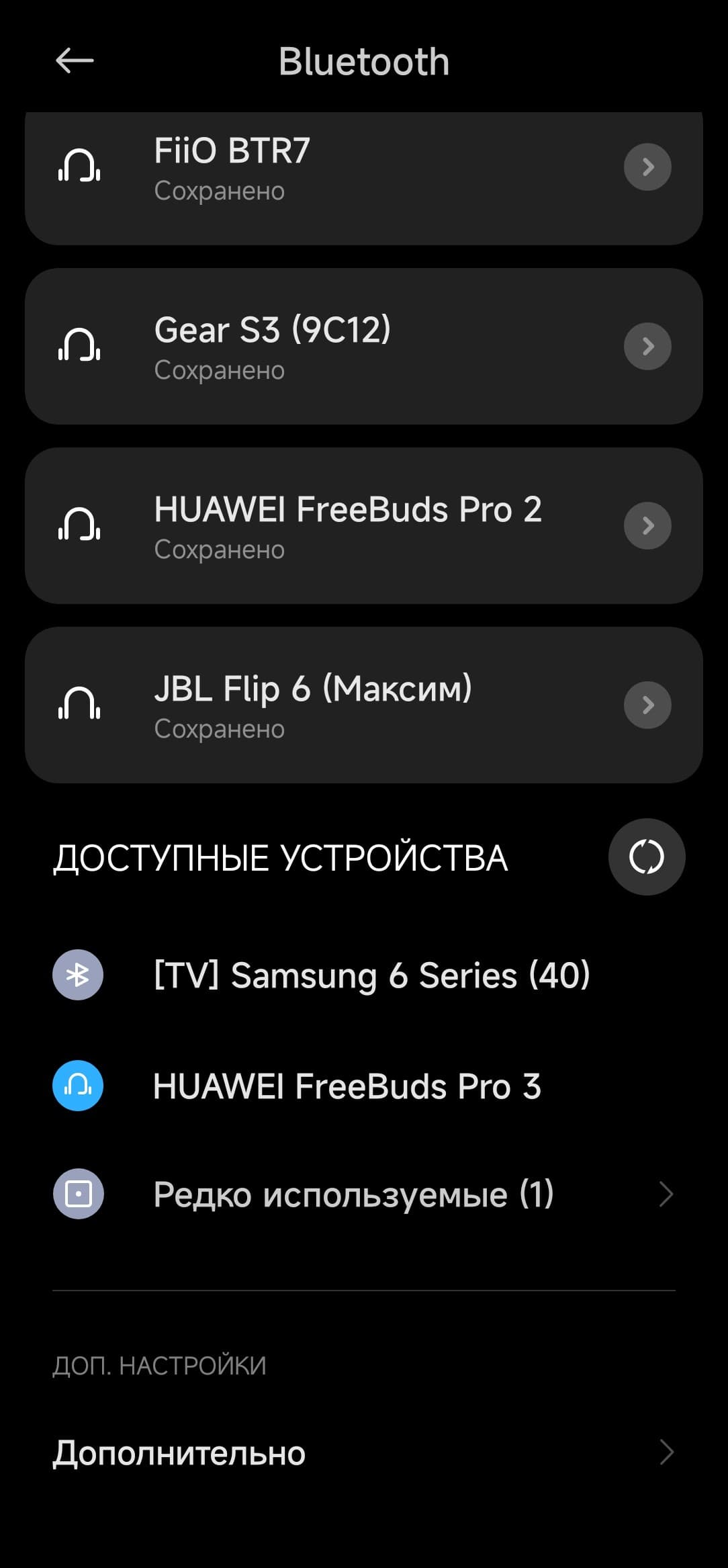Pair with HUAWEI FreeBuds Pro 3
The width and height of the screenshot is (728, 1568).
click(x=347, y=1086)
